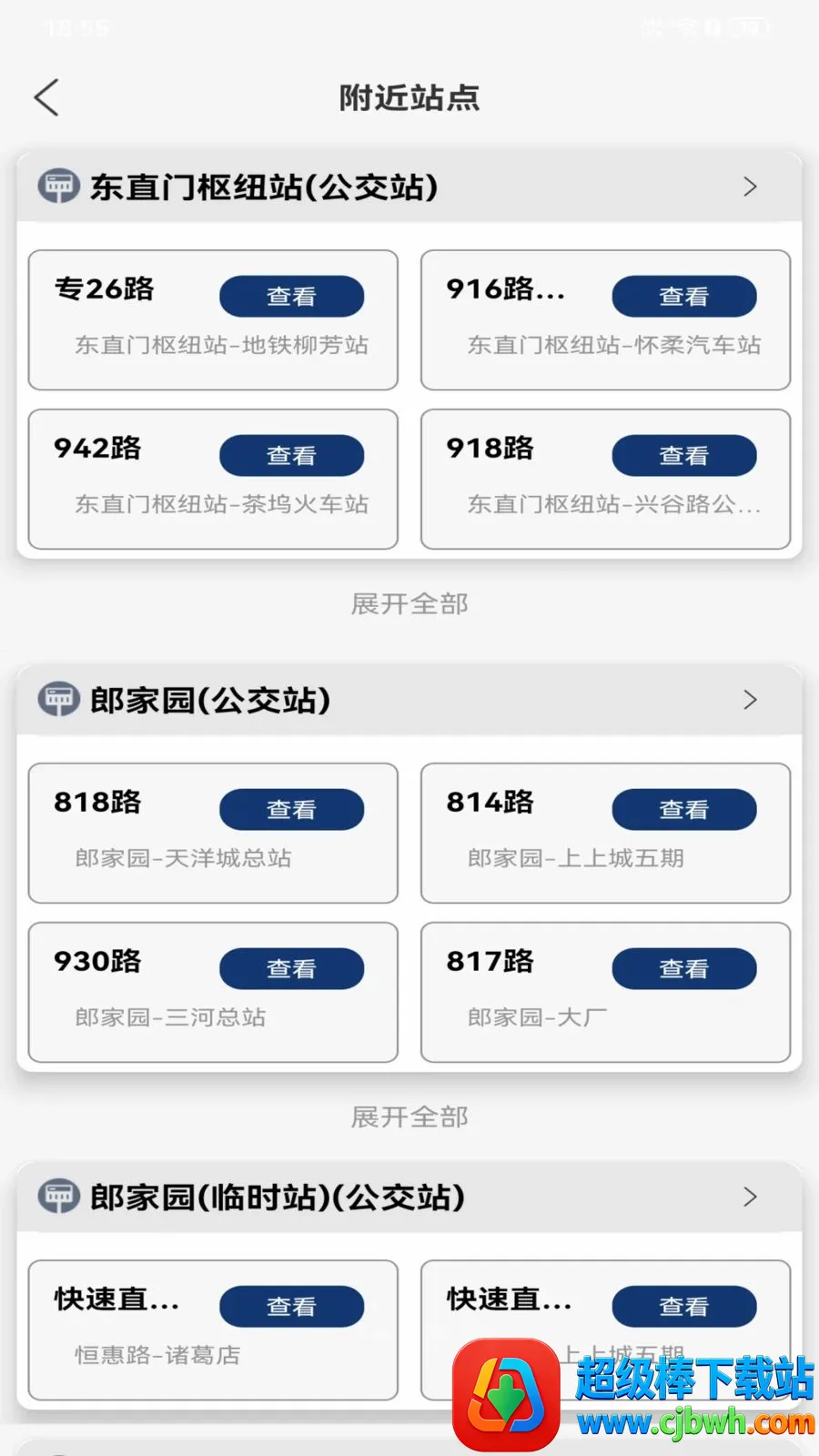Open 郎家园(公交站) station header

pyautogui.click(x=409, y=700)
